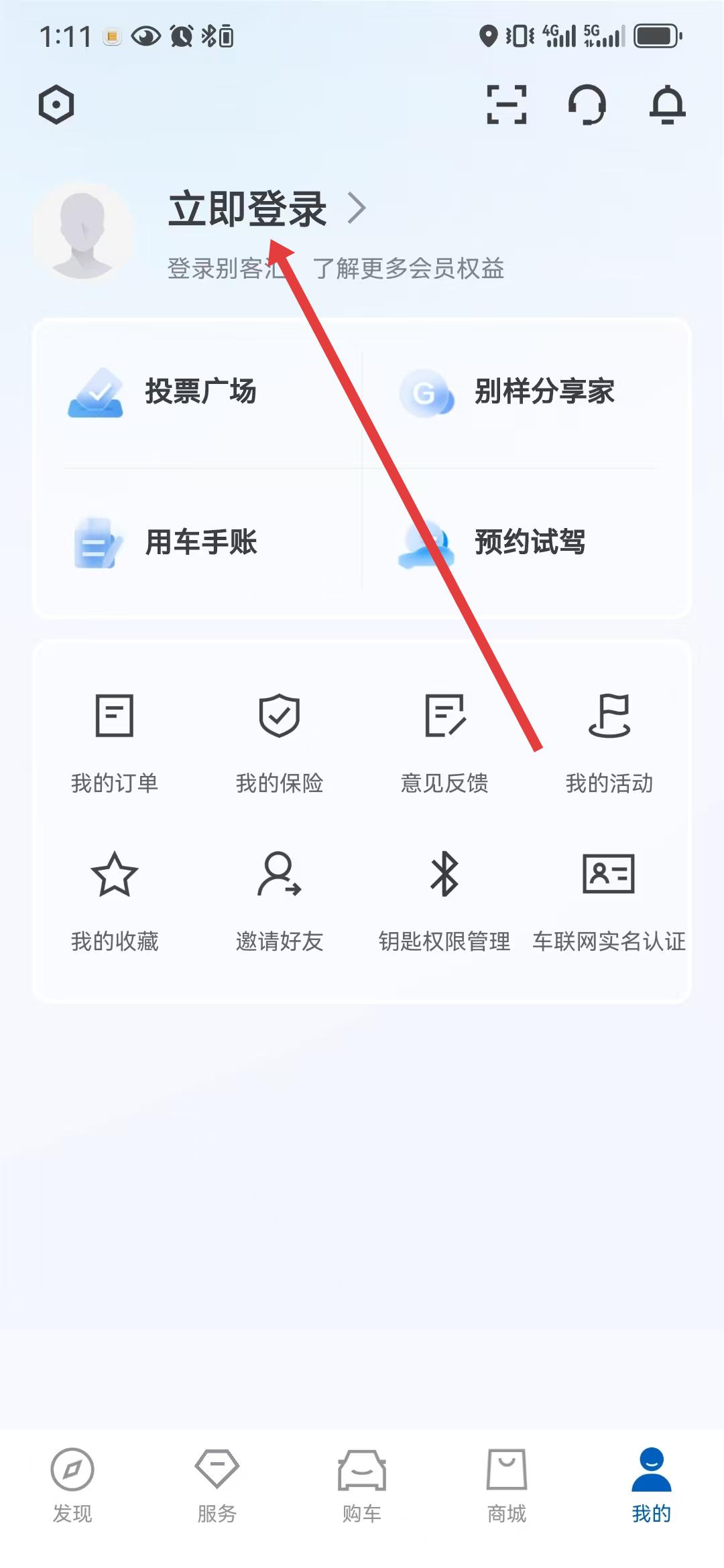Open 我的收藏

(115, 902)
